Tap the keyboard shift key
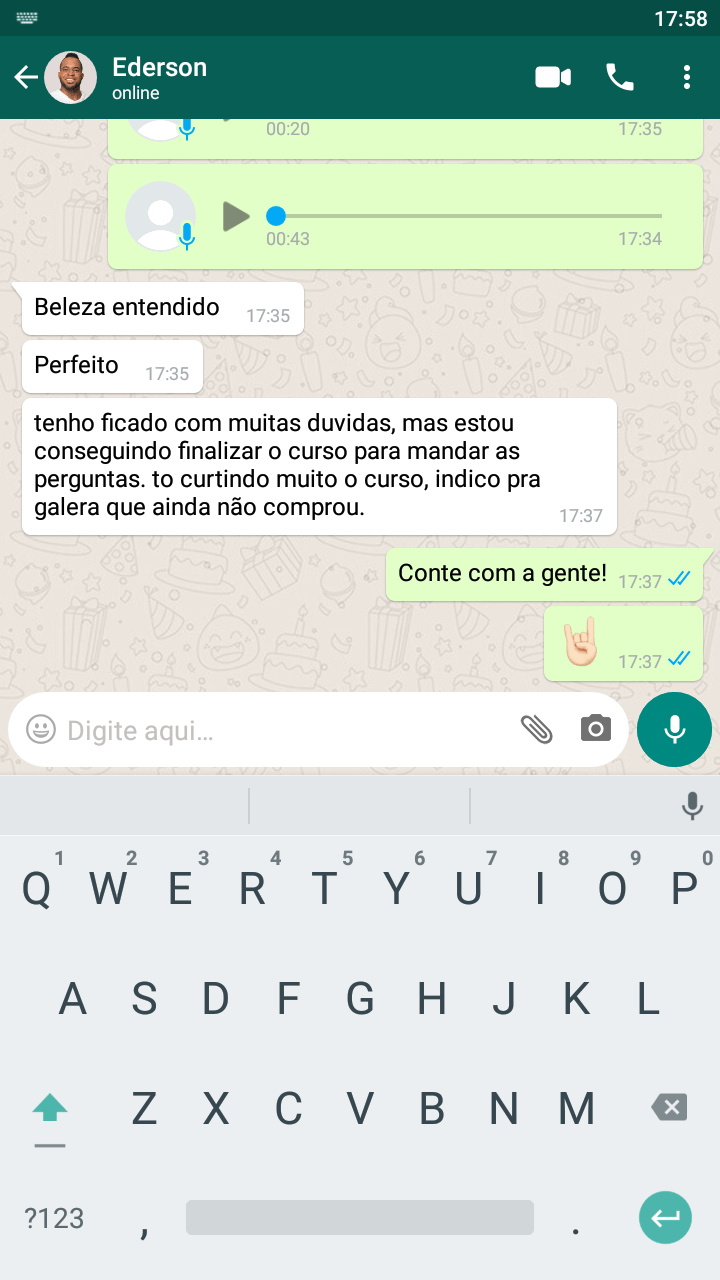The image size is (720, 1280). (49, 1108)
